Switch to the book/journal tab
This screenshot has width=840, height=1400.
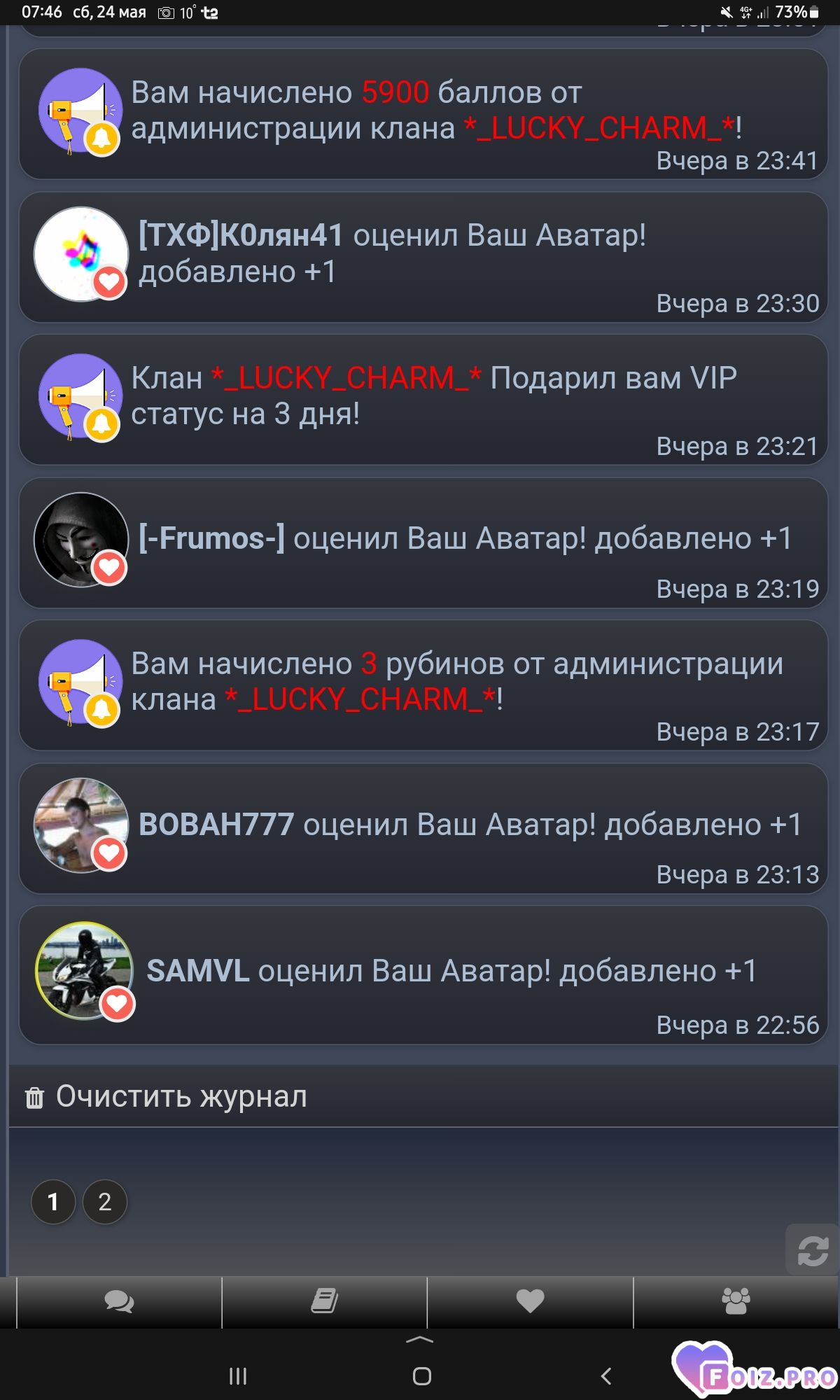[325, 1302]
